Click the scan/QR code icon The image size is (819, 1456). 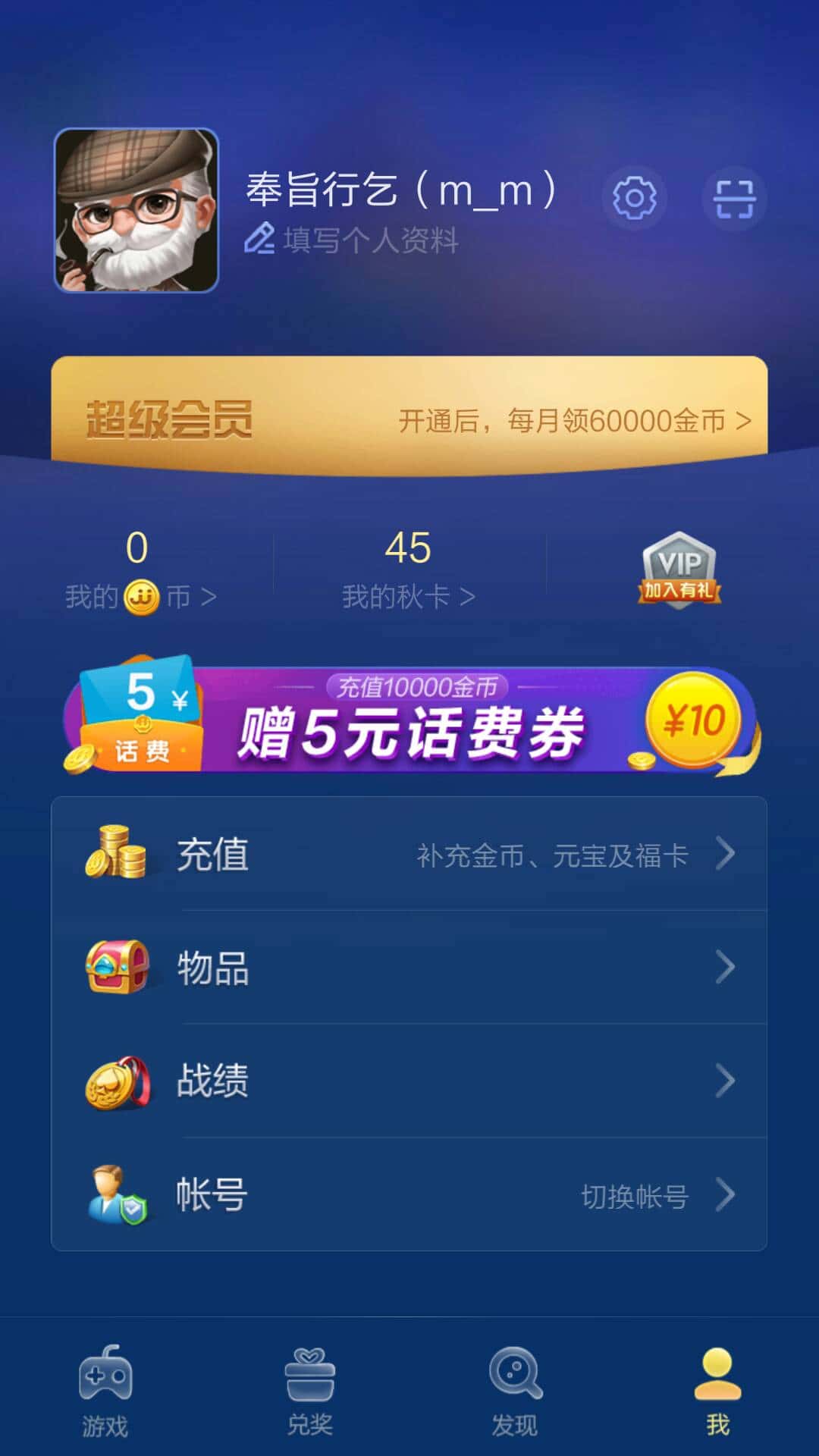[x=733, y=197]
